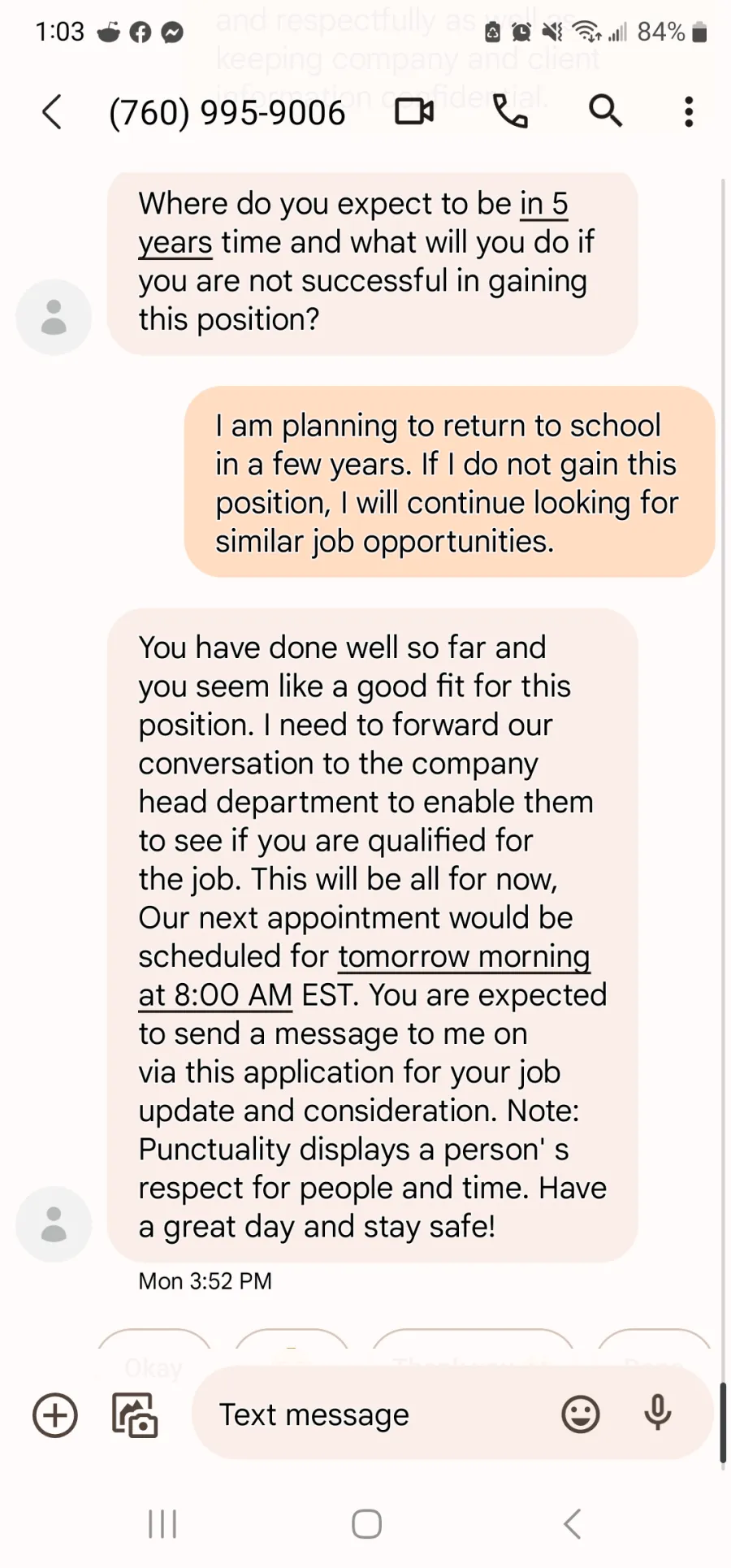Start a video call with this number
This screenshot has width=731, height=1568.
point(414,111)
